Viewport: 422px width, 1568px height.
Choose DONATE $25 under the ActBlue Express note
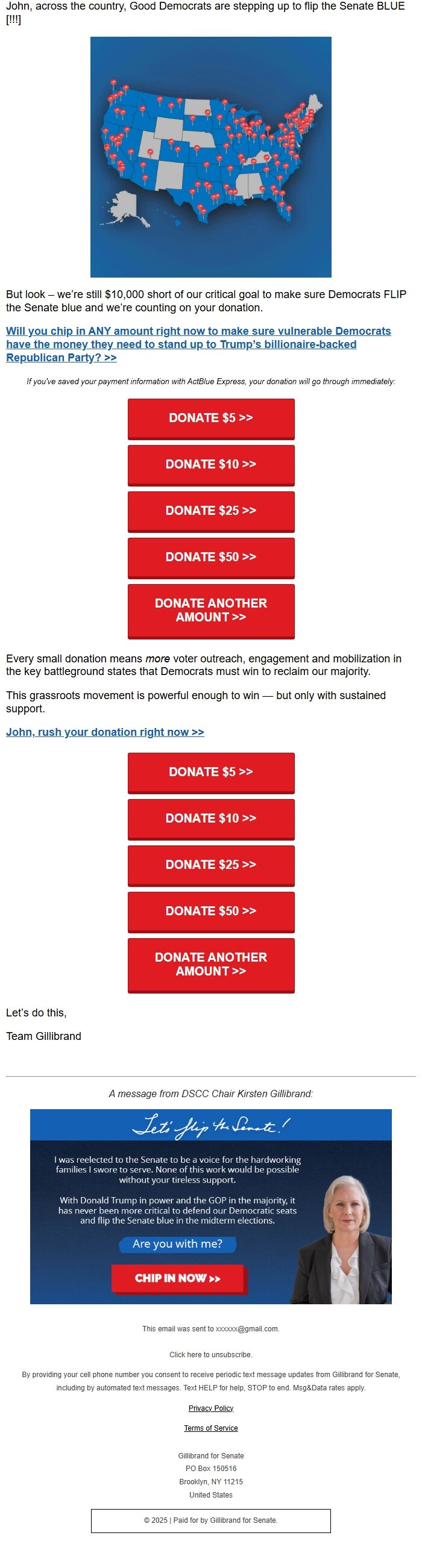[211, 511]
